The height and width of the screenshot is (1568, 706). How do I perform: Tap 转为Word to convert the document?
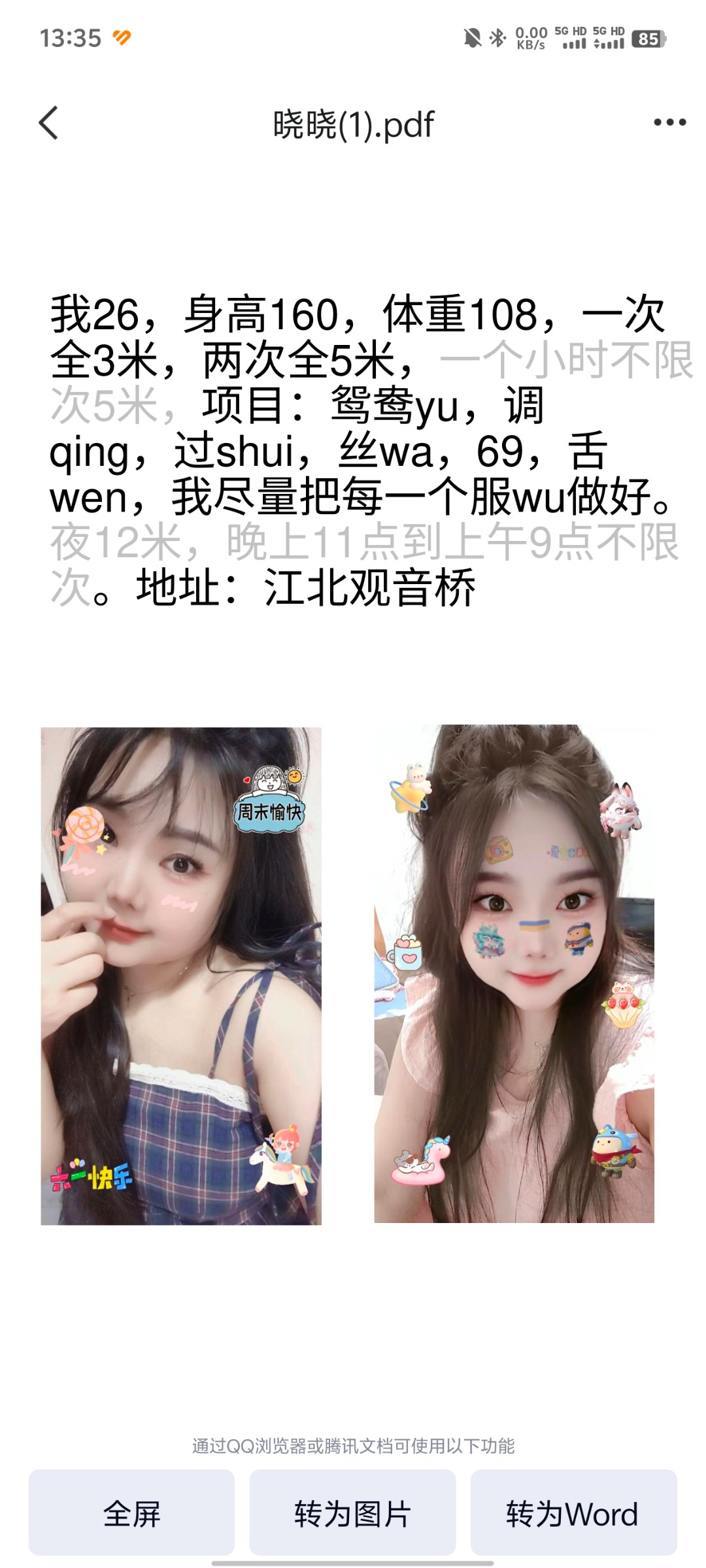click(x=573, y=1514)
